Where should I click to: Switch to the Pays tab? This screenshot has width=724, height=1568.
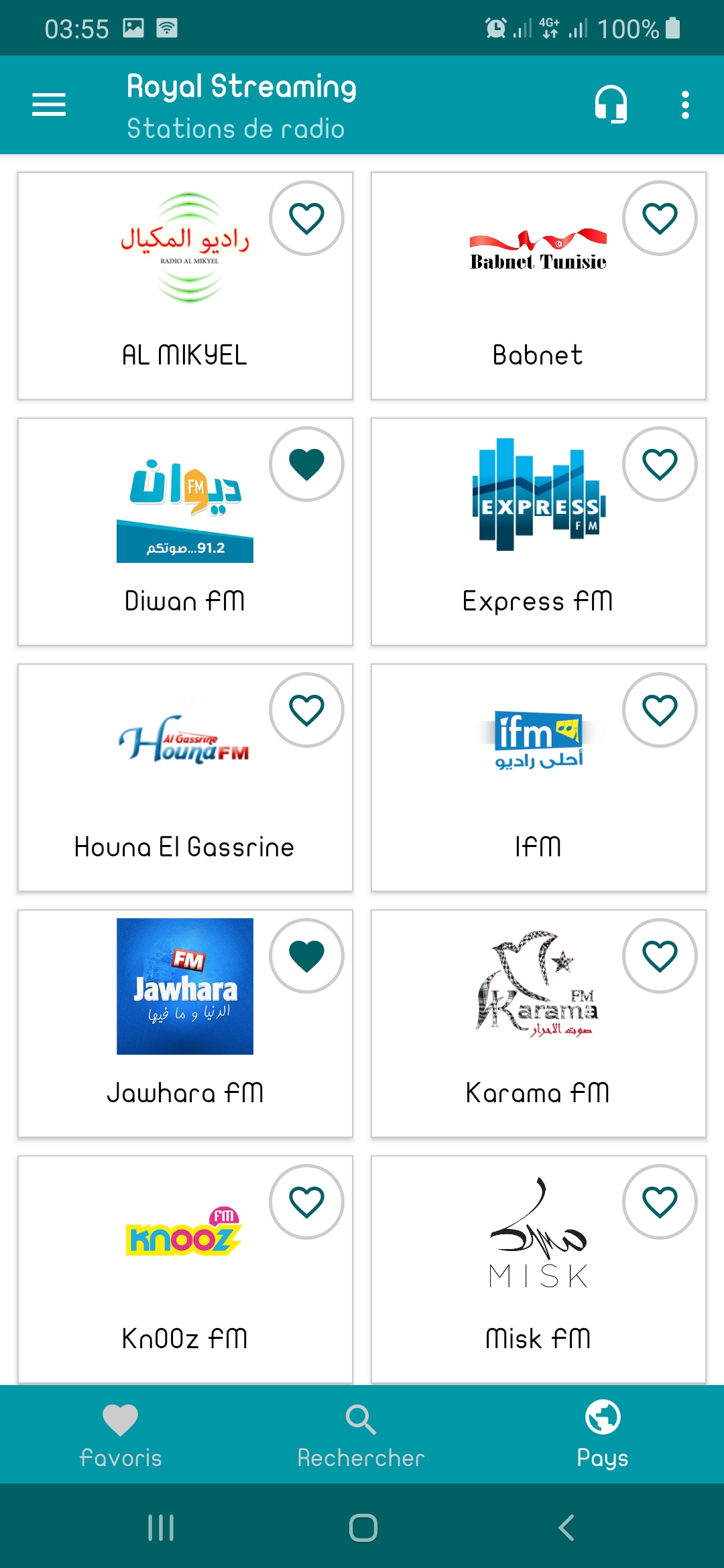(602, 1434)
